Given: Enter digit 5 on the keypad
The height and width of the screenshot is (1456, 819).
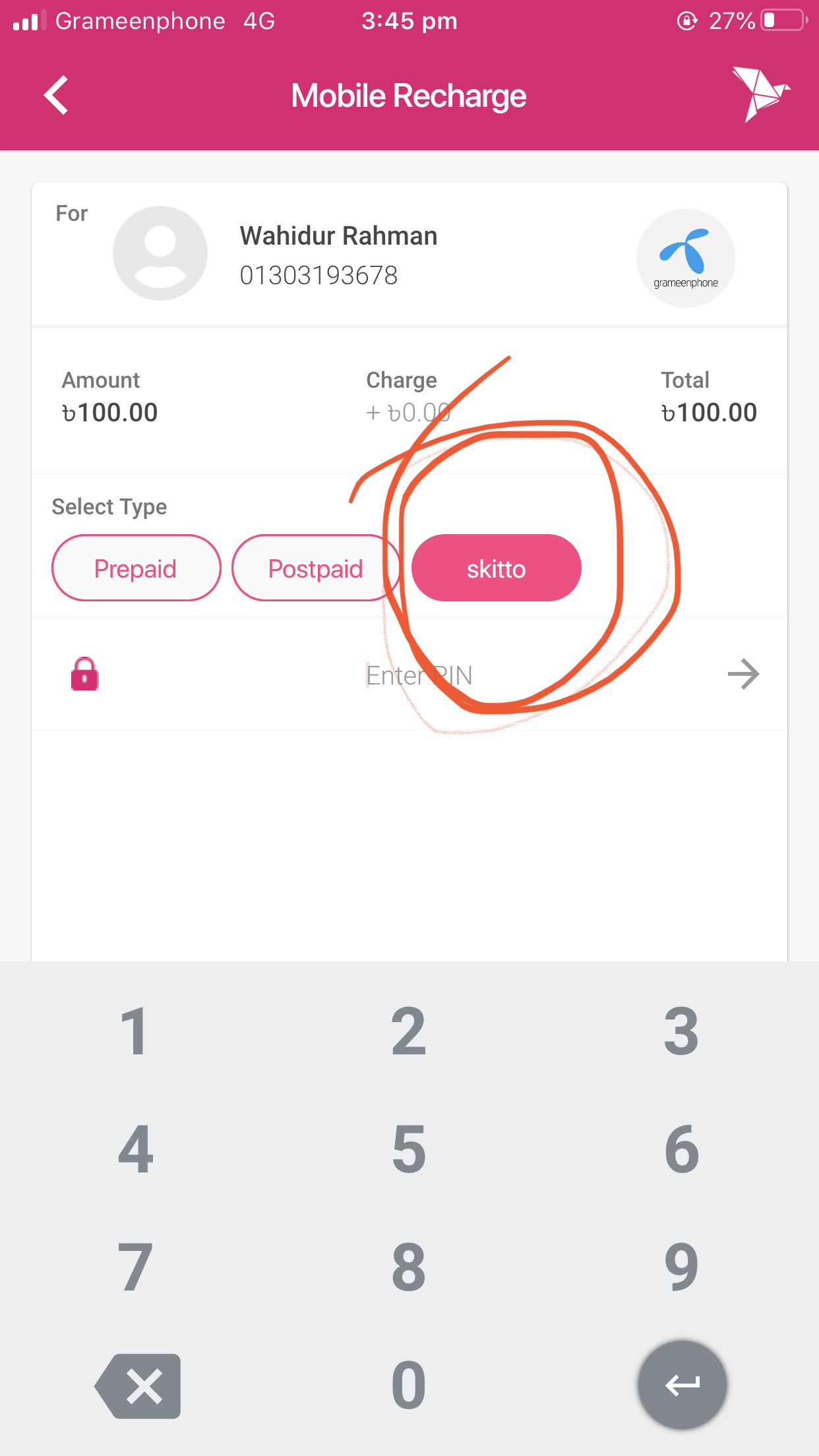Looking at the screenshot, I should point(409,1149).
